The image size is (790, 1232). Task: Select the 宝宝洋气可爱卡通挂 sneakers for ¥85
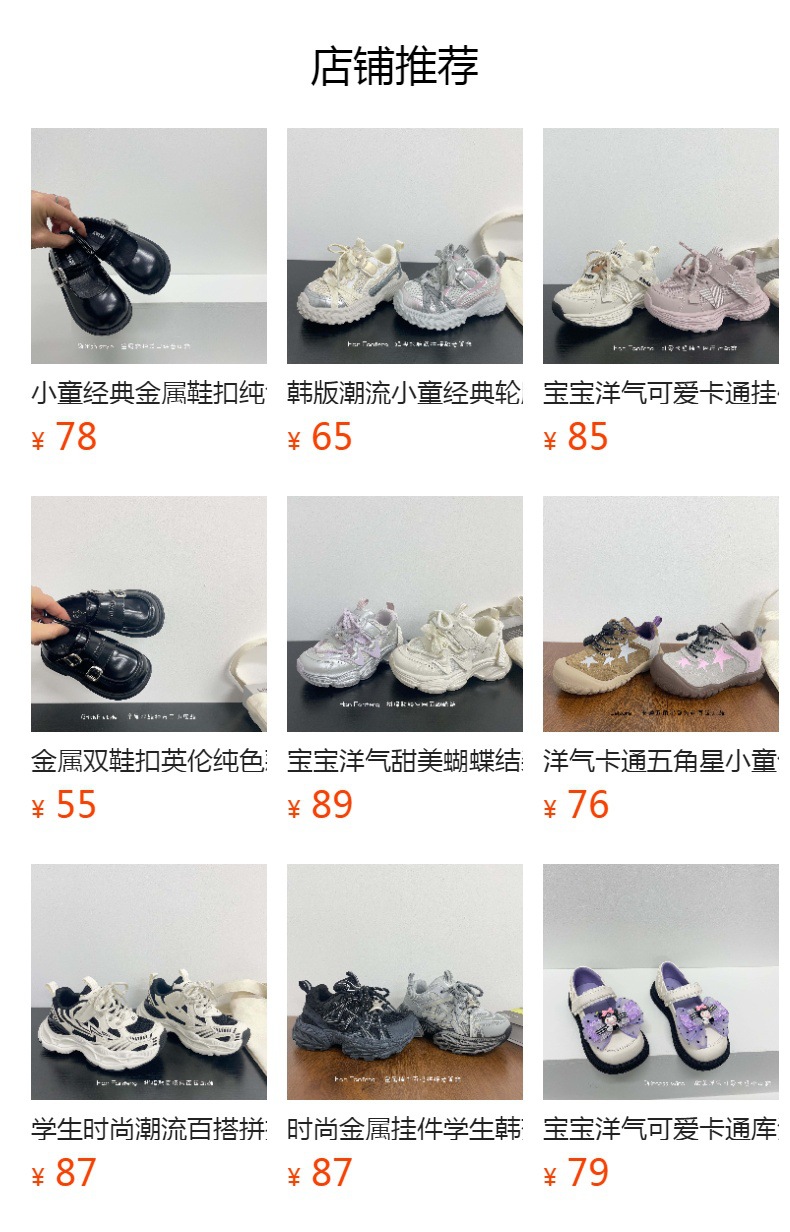660,246
